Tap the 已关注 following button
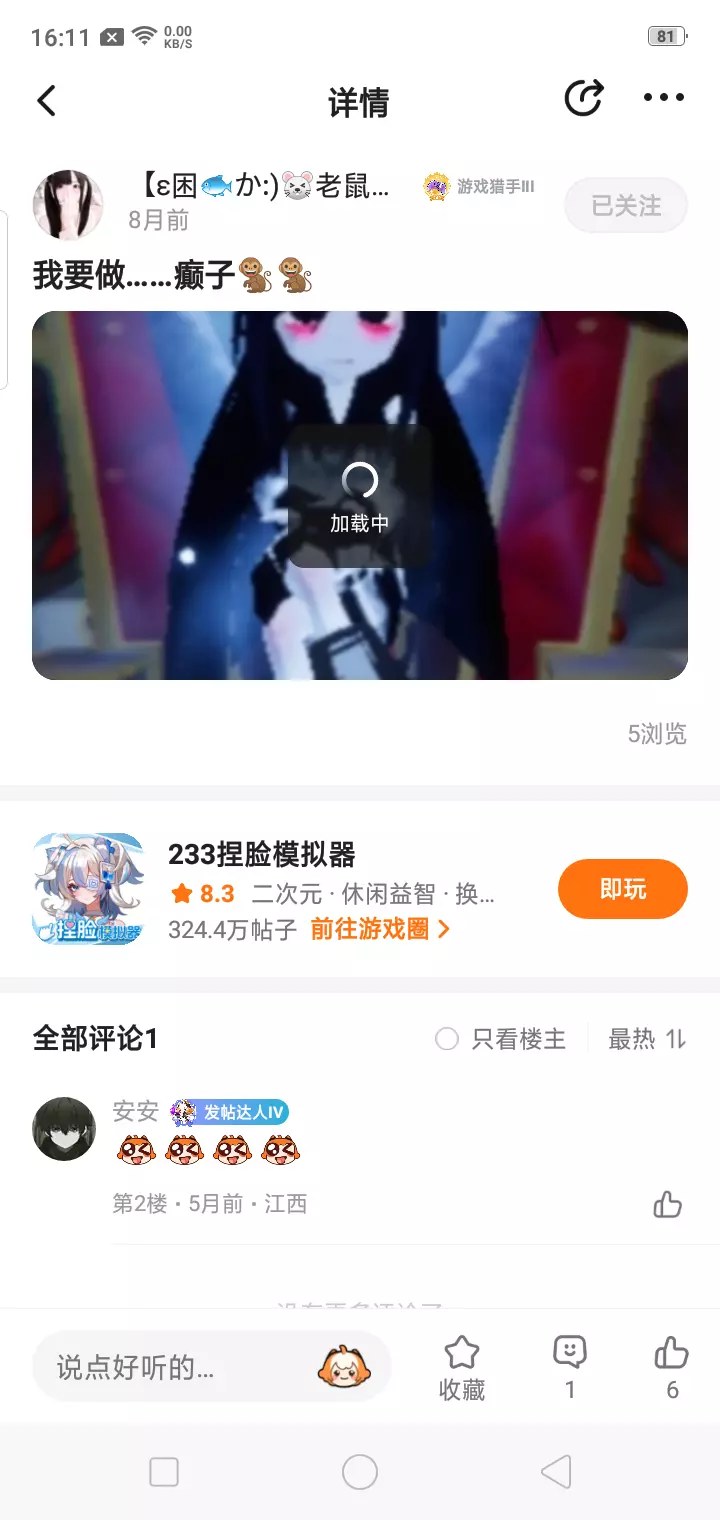 pyautogui.click(x=626, y=206)
